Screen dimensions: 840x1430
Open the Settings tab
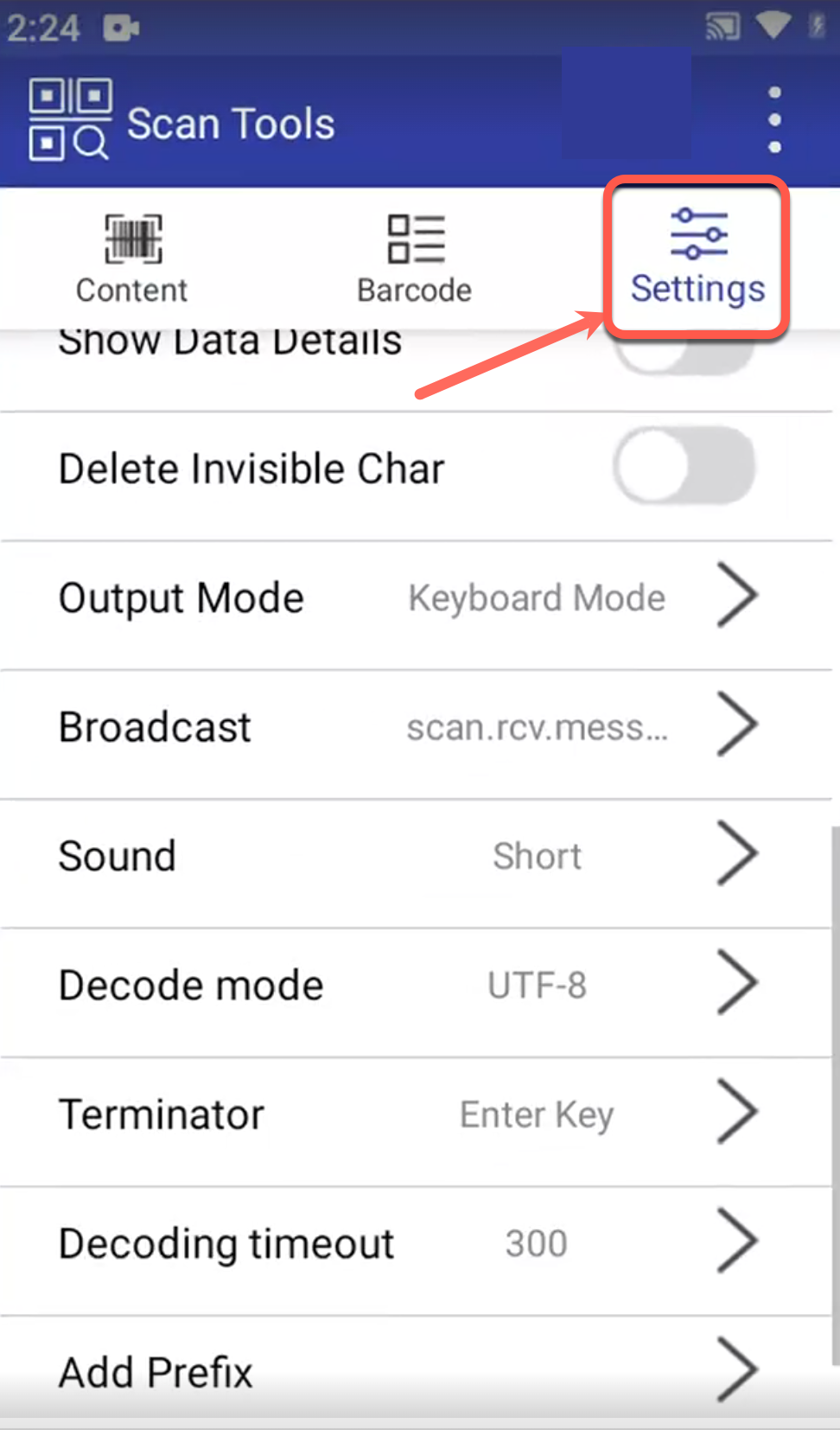pos(698,259)
